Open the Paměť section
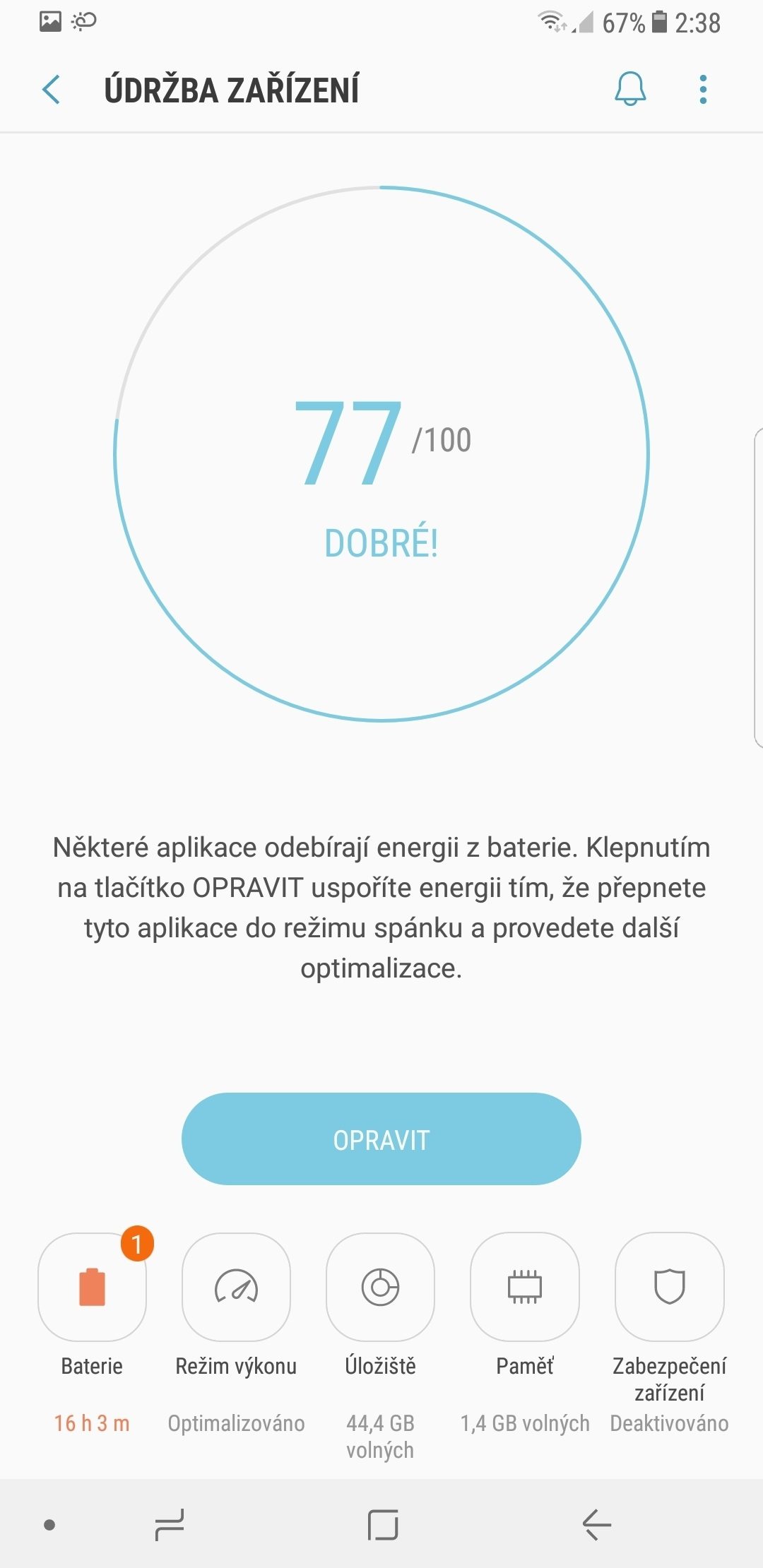Screen dimensions: 763x1568 click(524, 1287)
